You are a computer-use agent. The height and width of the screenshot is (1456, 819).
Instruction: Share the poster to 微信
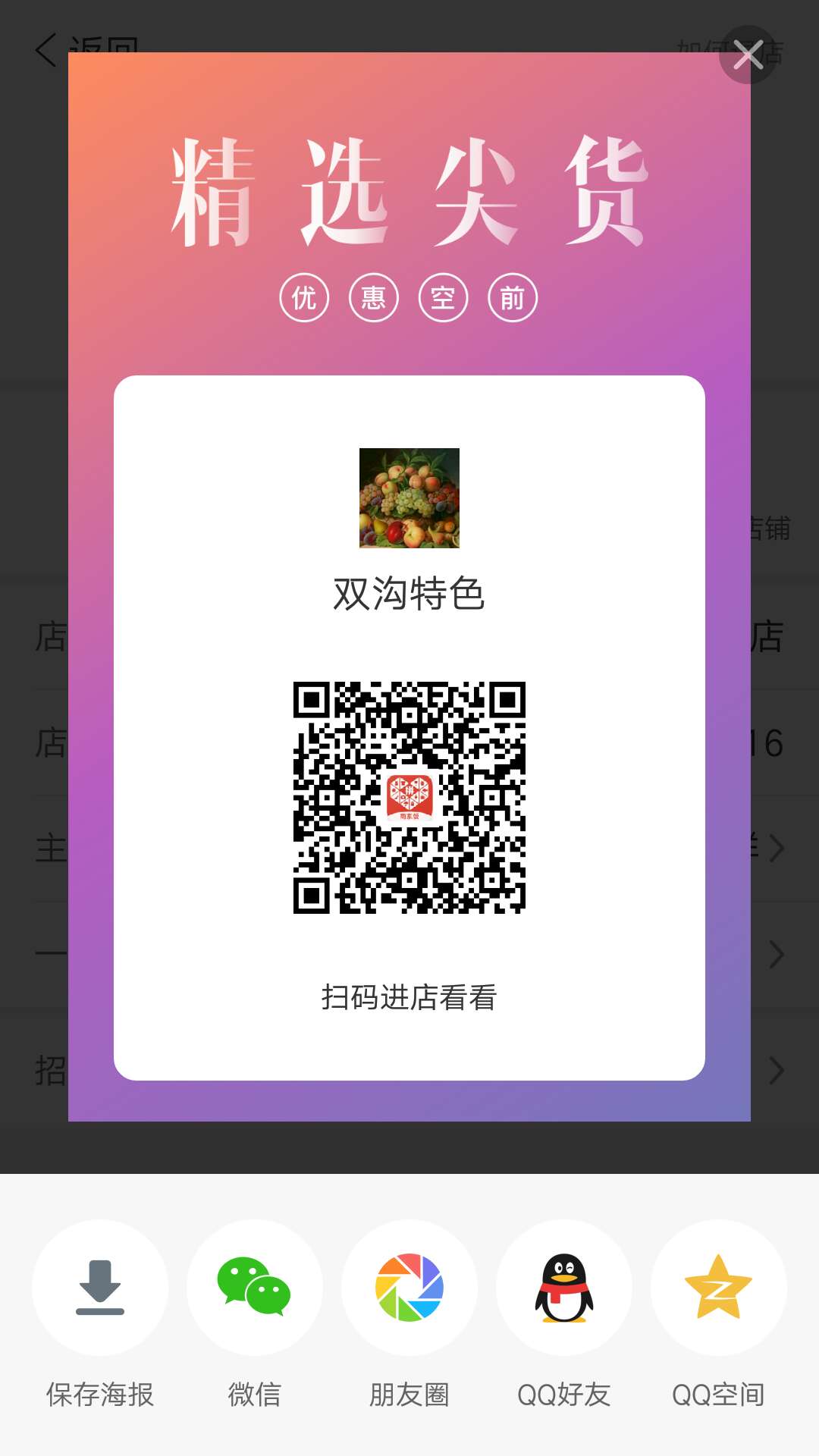255,1288
